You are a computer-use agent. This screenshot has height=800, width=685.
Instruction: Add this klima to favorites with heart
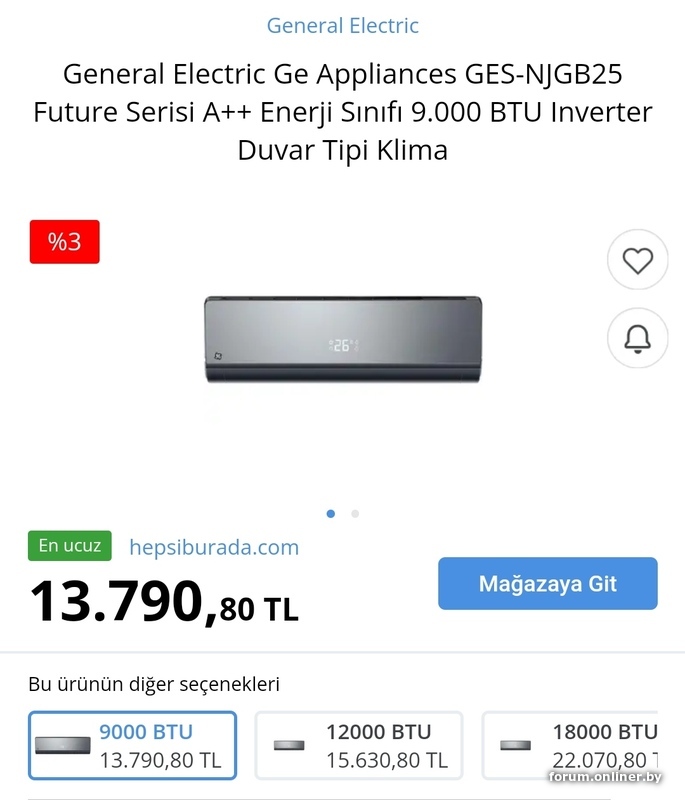[637, 260]
